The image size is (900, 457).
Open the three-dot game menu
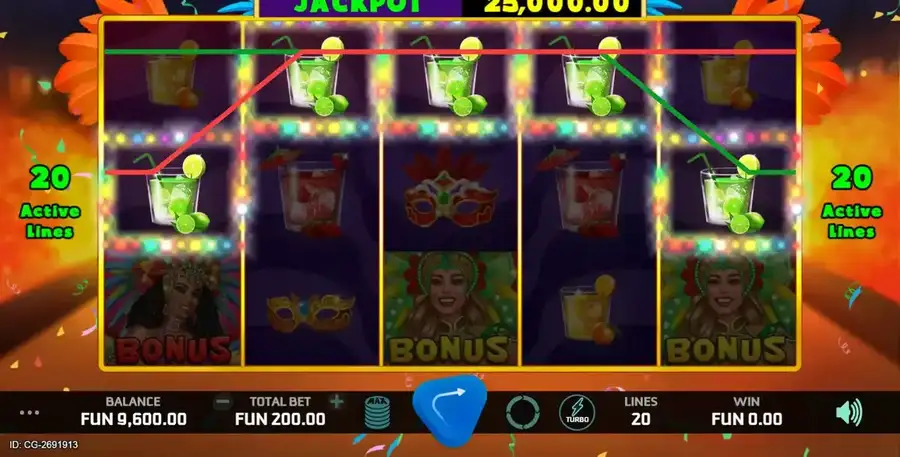(29, 412)
